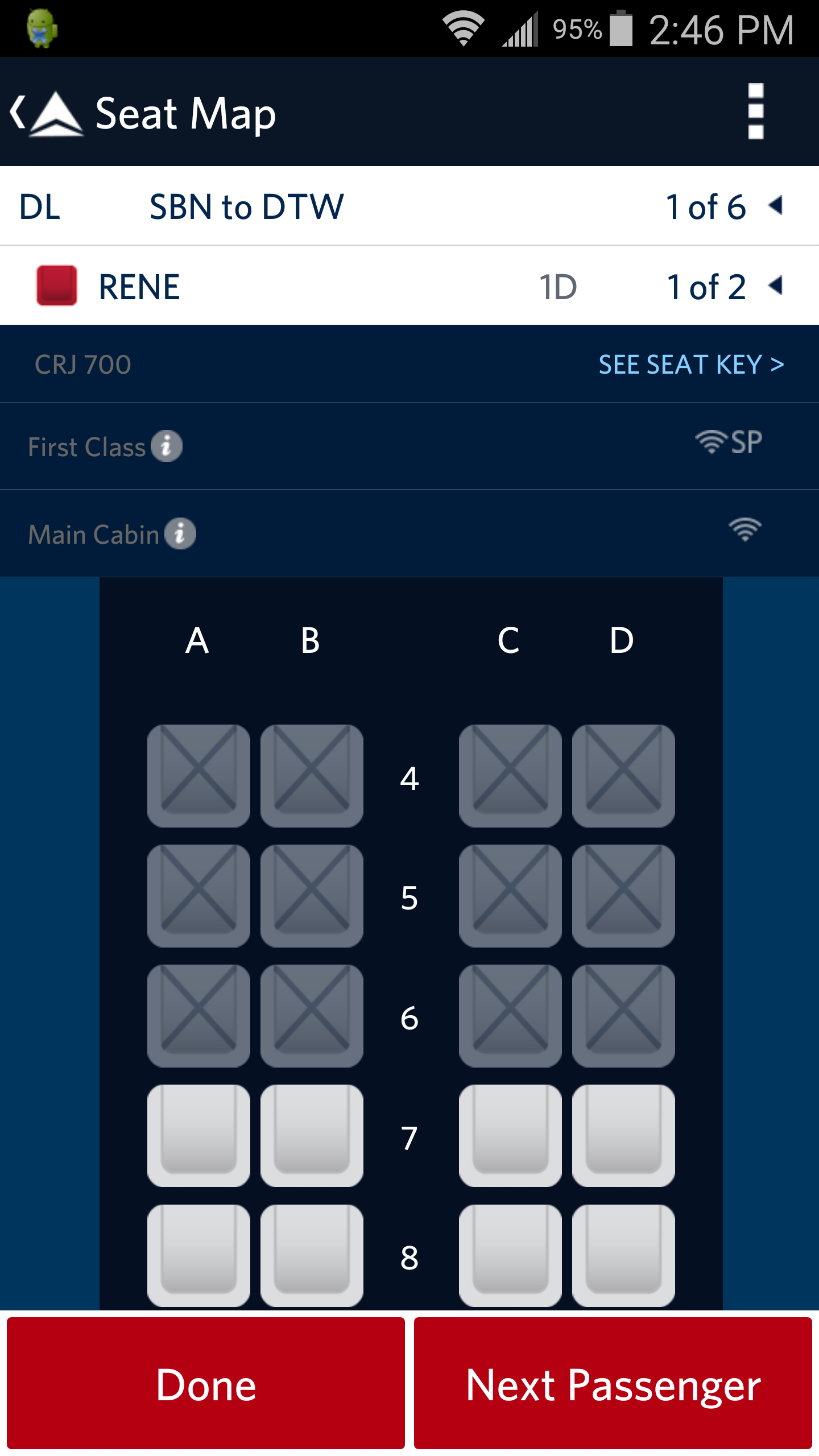Viewport: 819px width, 1456px height.
Task: Expand the SBN to DTW flight selector
Action: 775,206
